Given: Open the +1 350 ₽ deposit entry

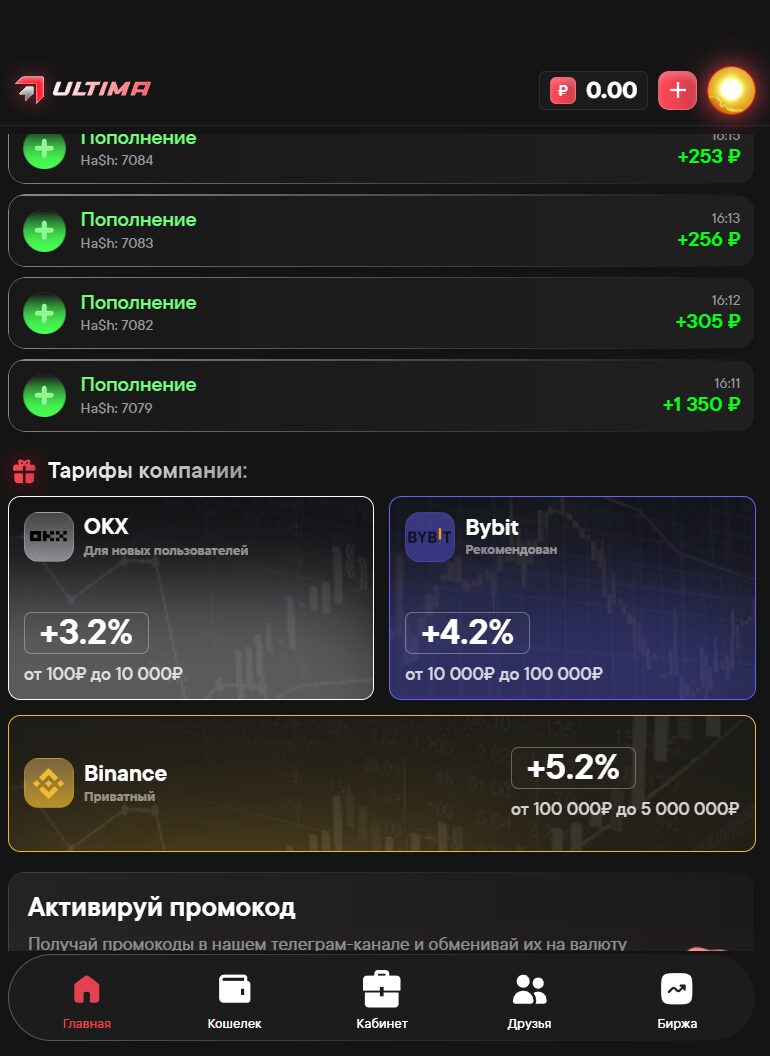Looking at the screenshot, I should pos(381,396).
